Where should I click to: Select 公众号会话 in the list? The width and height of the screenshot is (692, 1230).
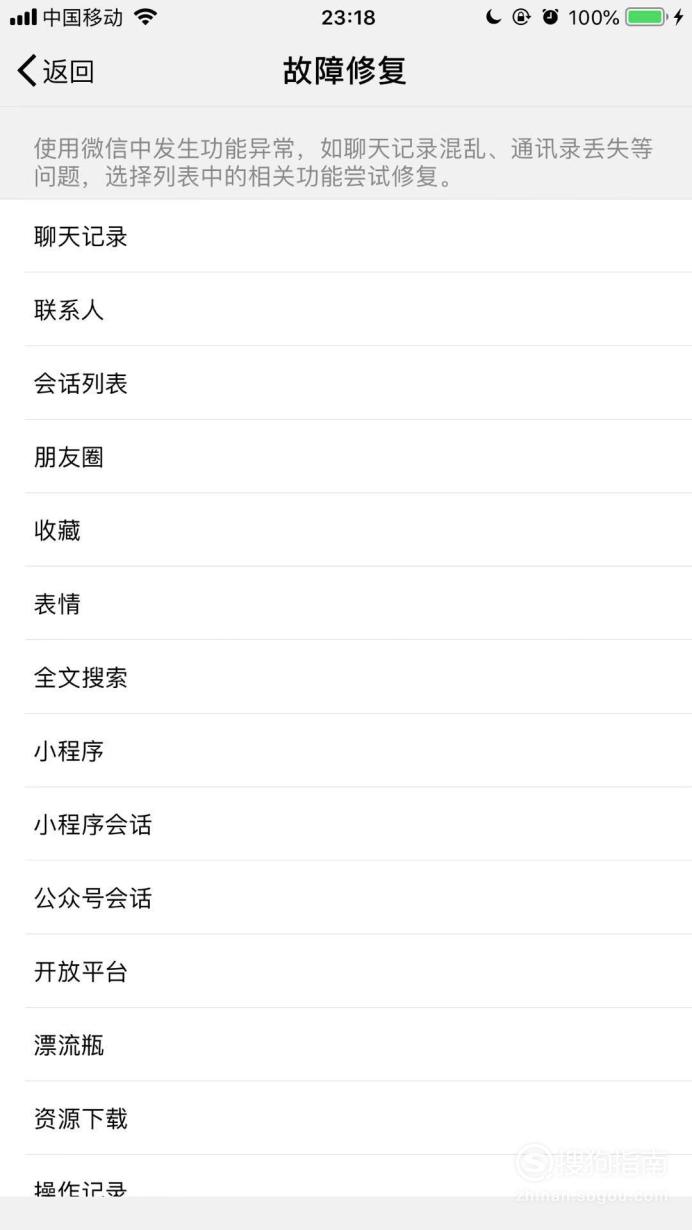coord(346,897)
